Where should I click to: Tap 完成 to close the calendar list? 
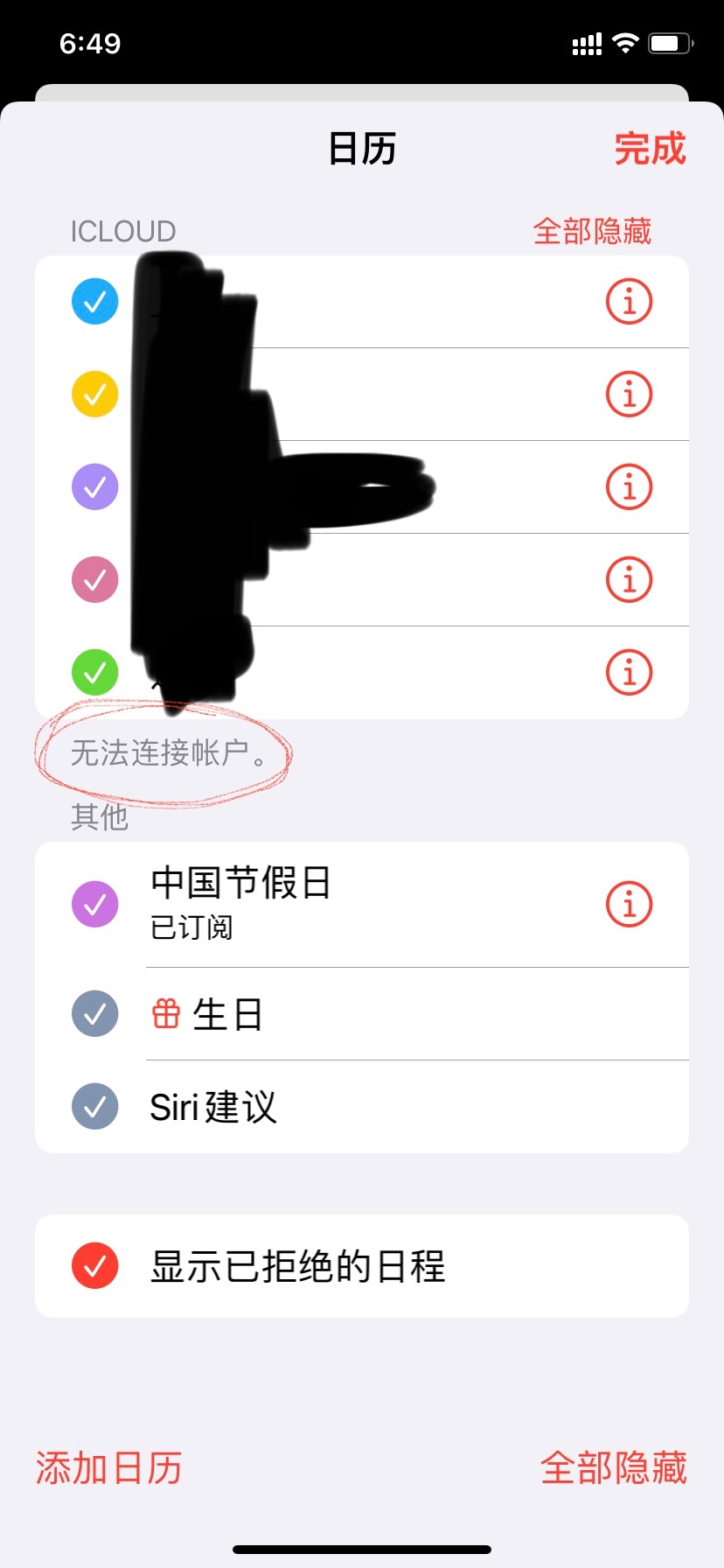point(650,149)
